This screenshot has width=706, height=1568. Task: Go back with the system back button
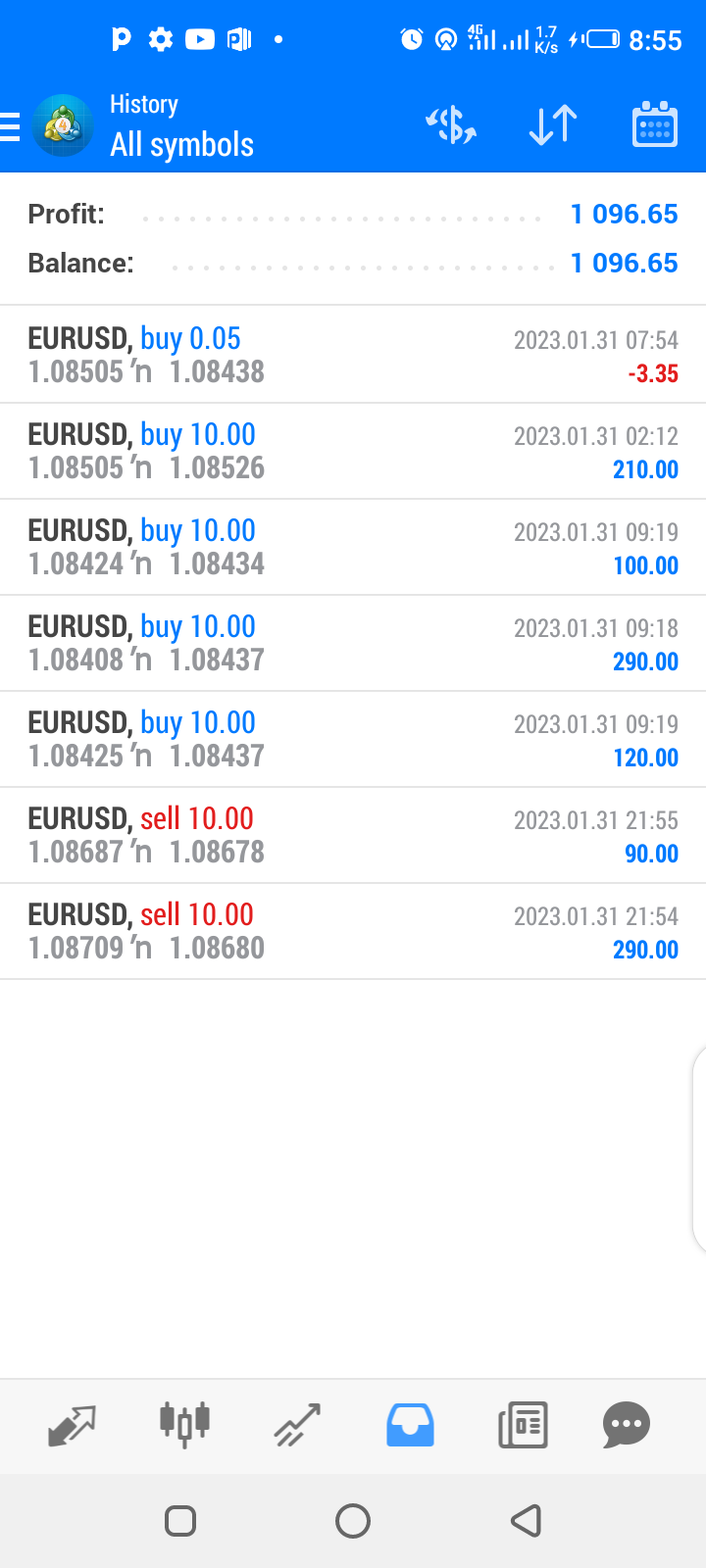point(527,1520)
